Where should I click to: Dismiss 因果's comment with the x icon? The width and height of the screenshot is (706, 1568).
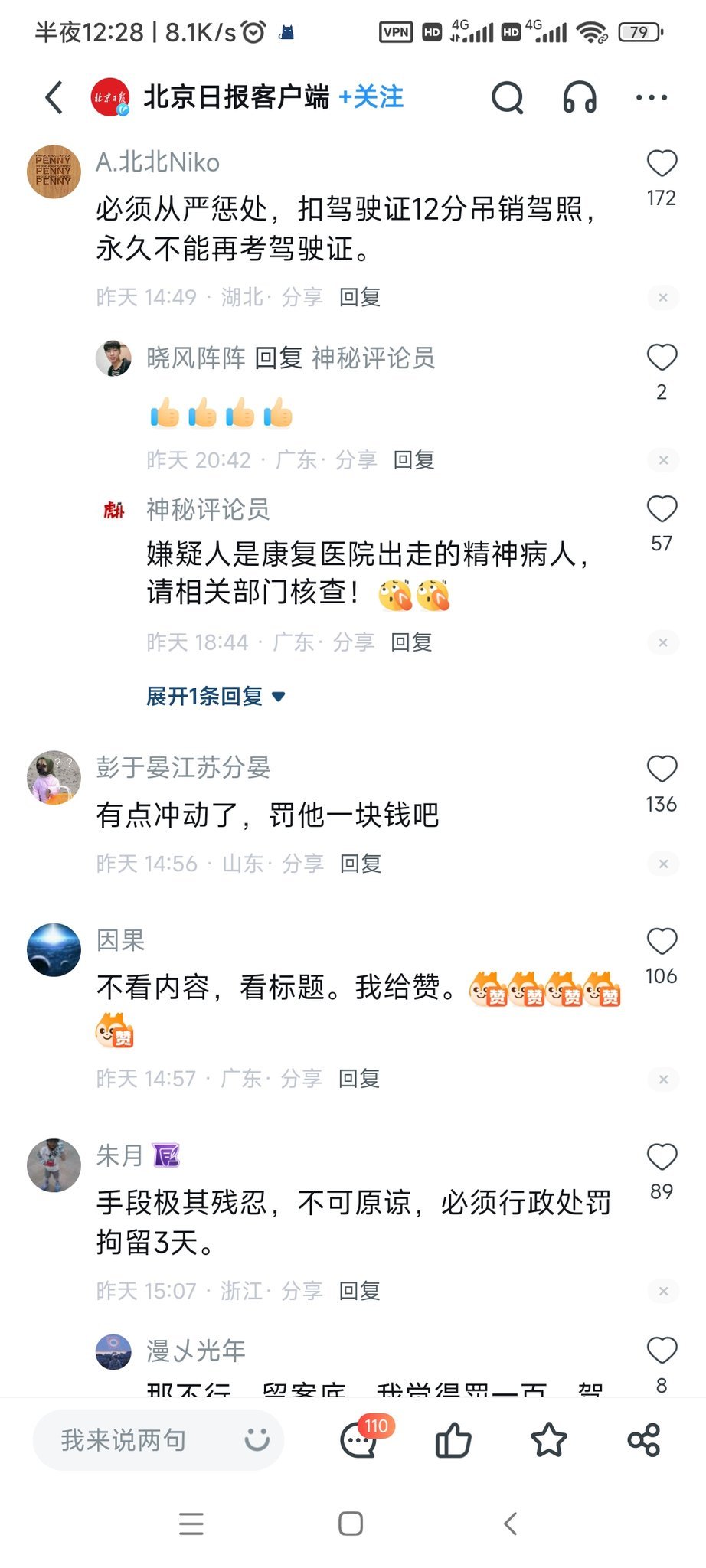click(663, 1080)
